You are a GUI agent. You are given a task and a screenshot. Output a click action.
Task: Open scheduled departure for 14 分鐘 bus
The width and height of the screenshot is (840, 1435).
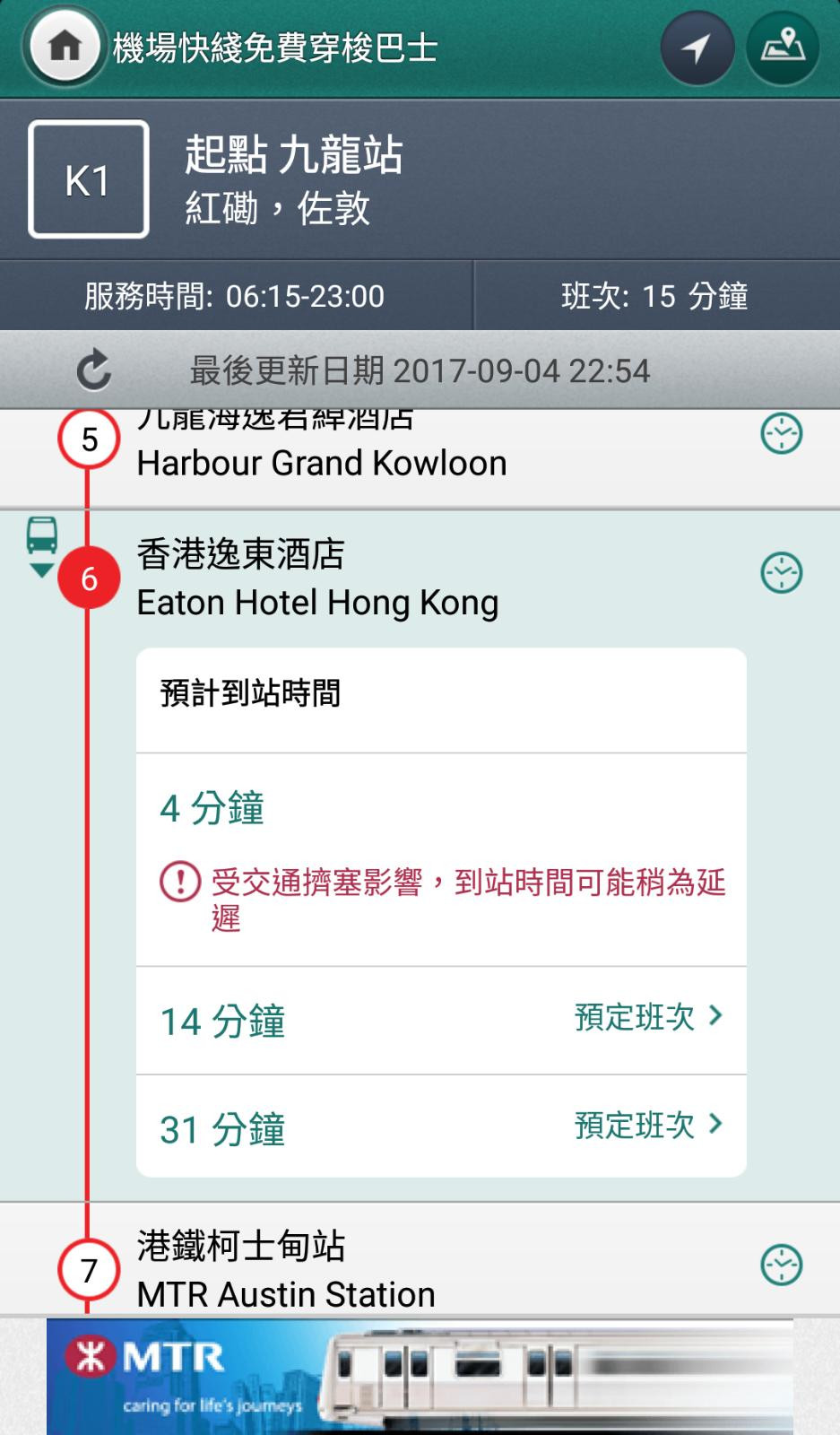click(647, 1018)
